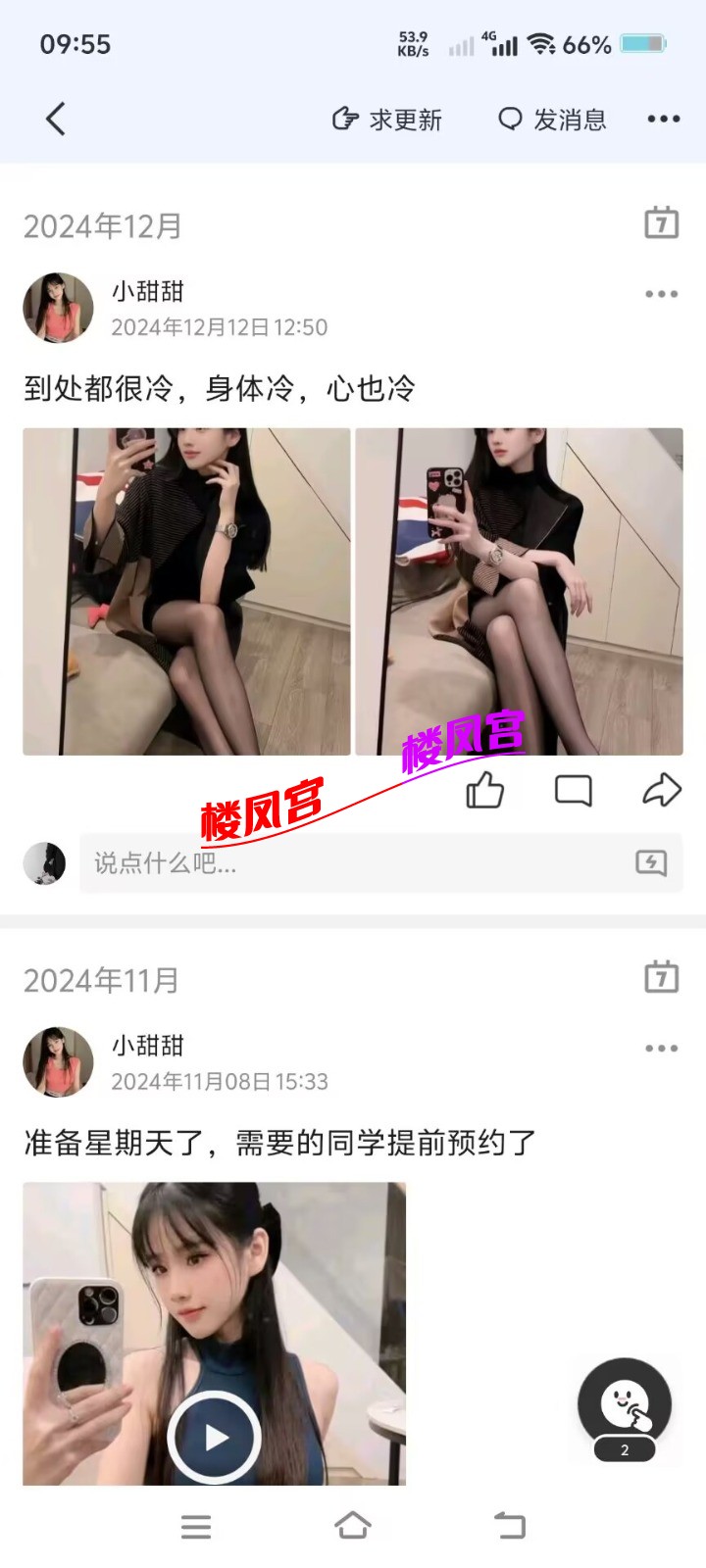Play the video in the November post
This screenshot has width=706, height=1568.
[x=214, y=1437]
